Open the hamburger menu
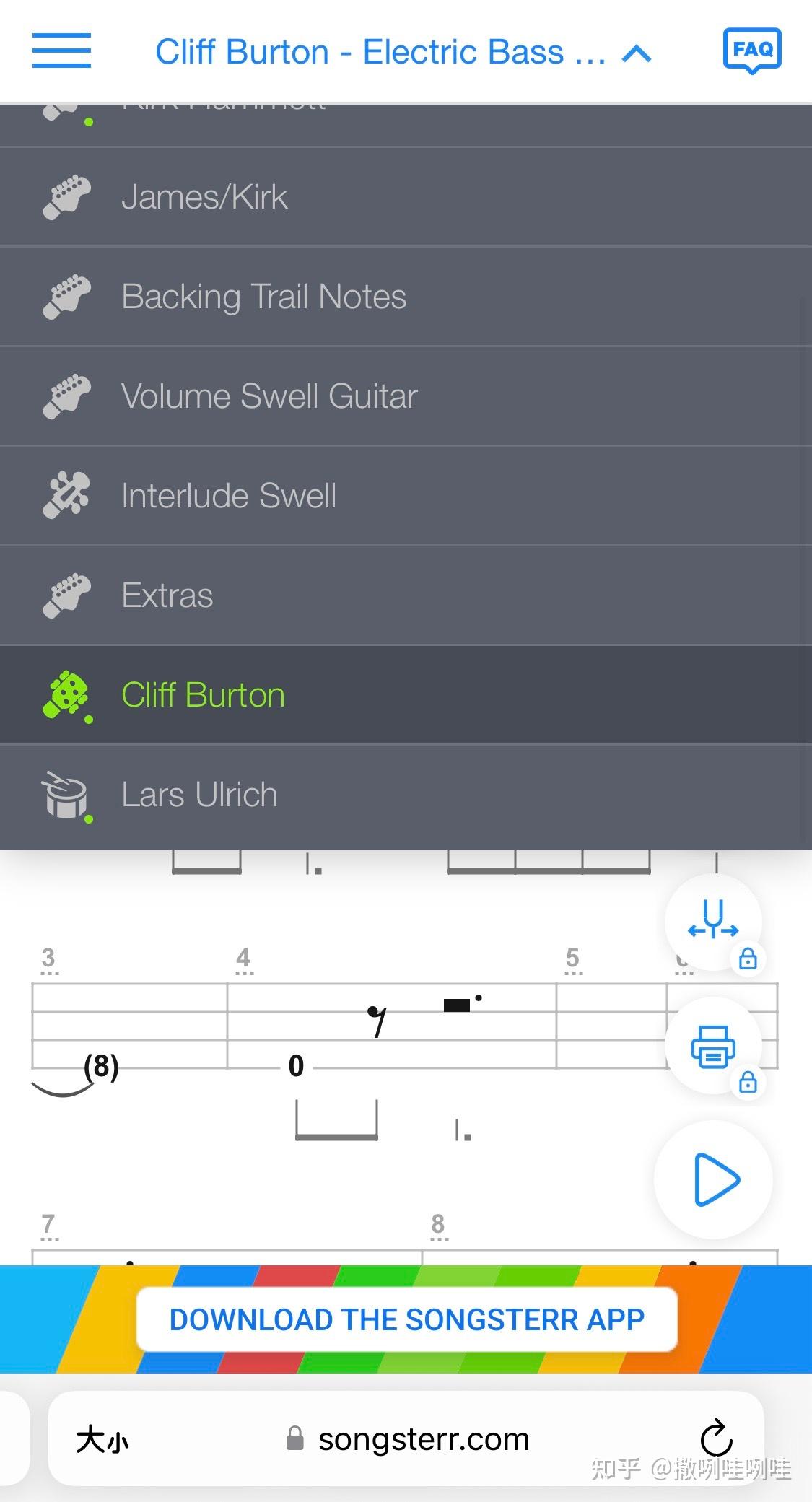The width and height of the screenshot is (812, 1502). (x=61, y=51)
